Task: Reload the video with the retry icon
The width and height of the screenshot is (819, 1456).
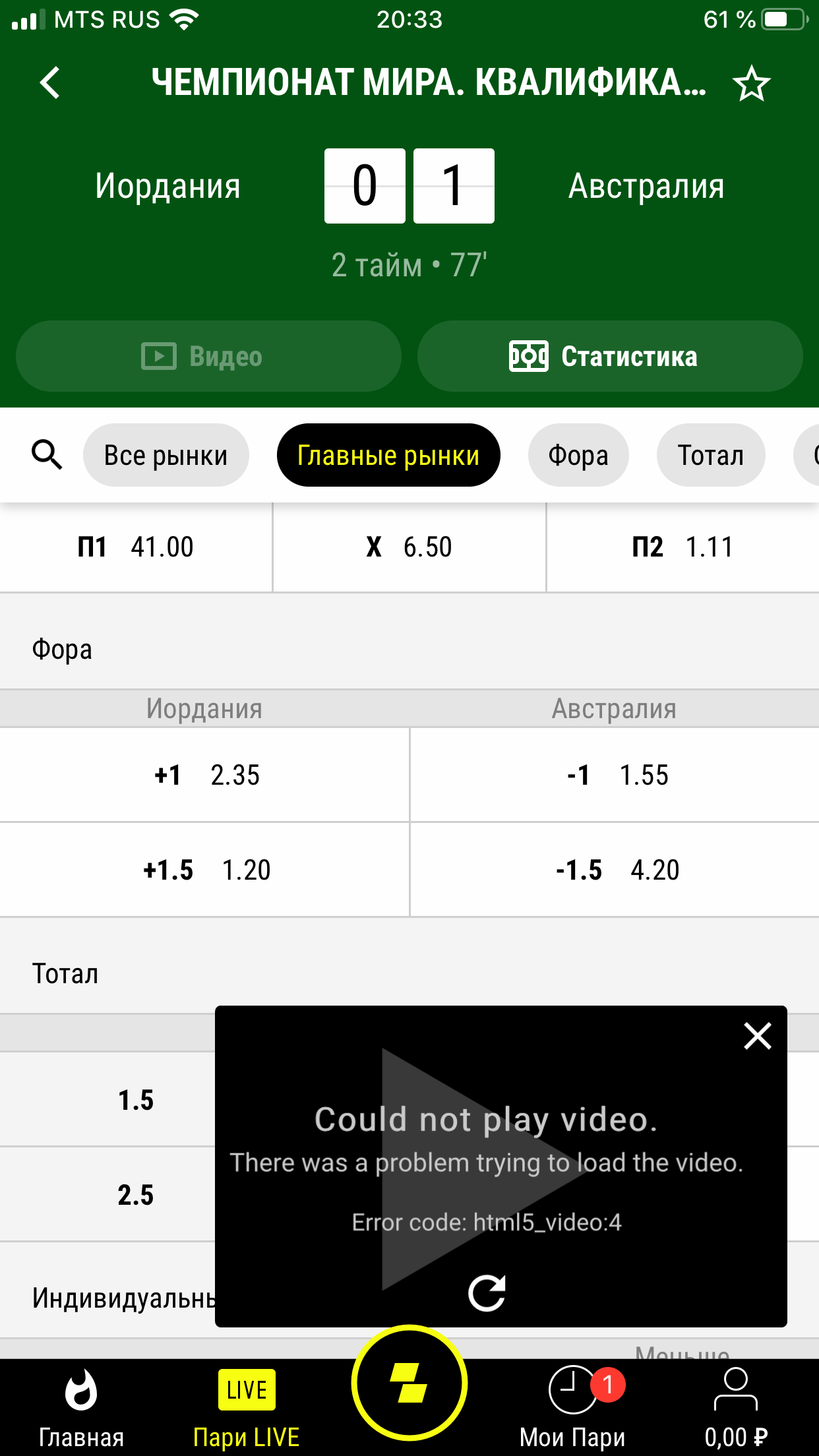Action: point(487,1292)
